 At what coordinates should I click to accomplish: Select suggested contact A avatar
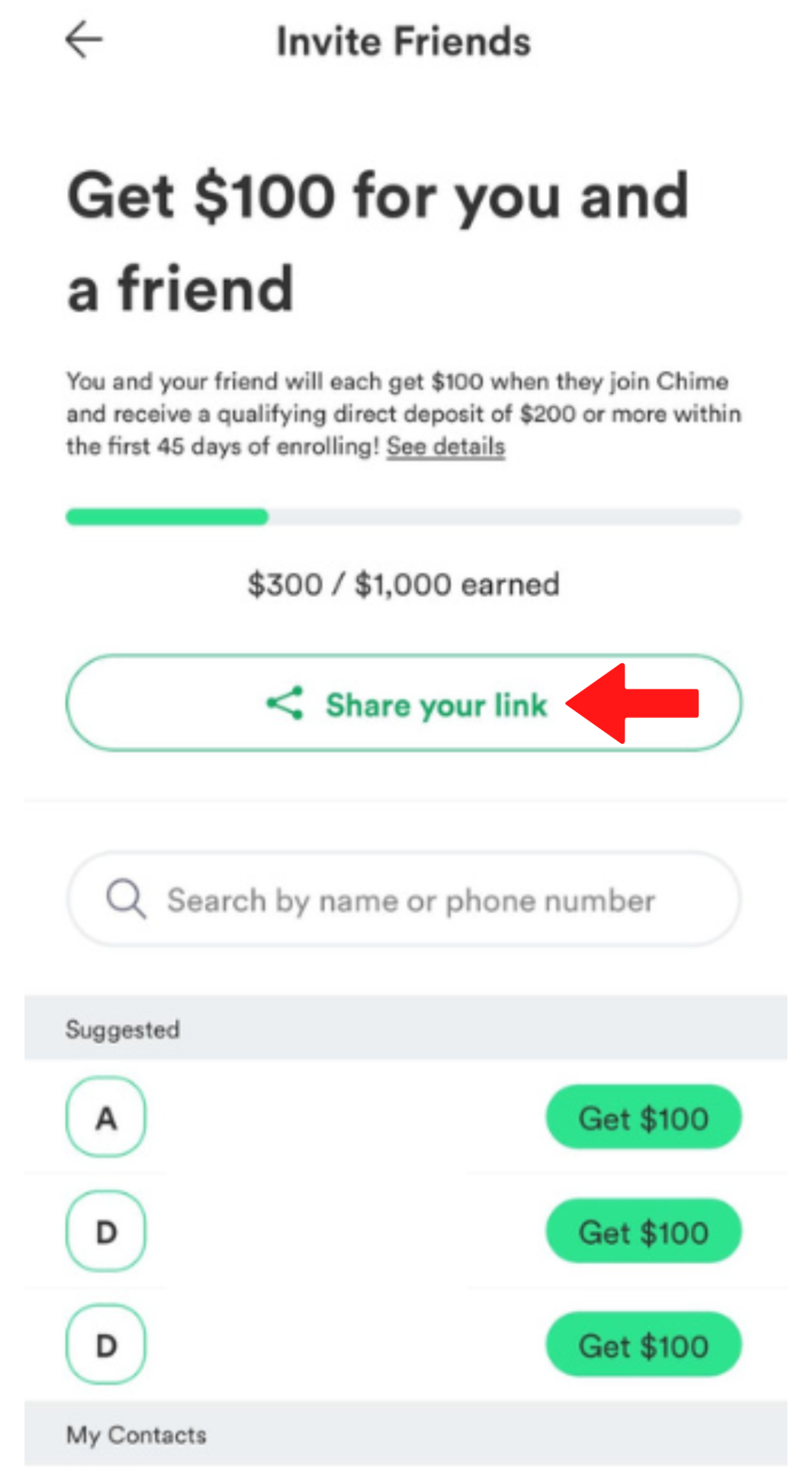tap(106, 1117)
